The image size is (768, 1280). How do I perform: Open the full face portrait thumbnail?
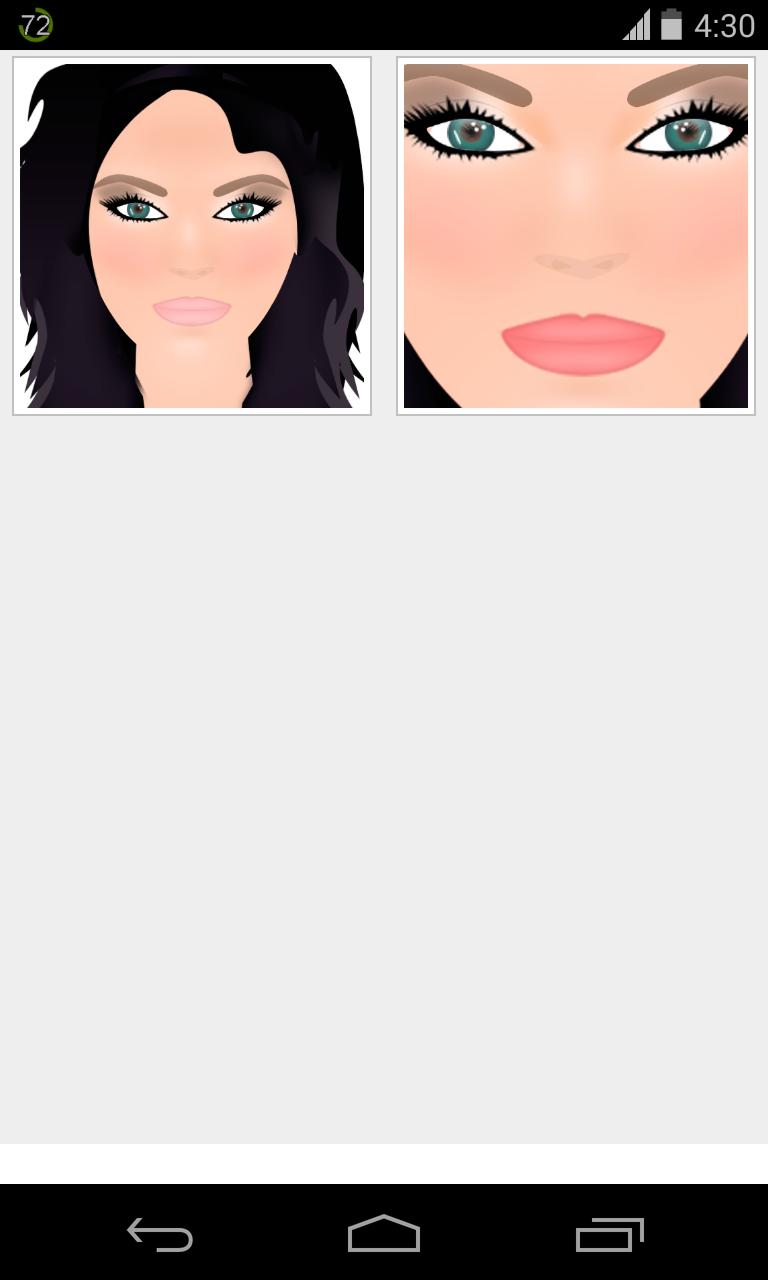(x=192, y=236)
